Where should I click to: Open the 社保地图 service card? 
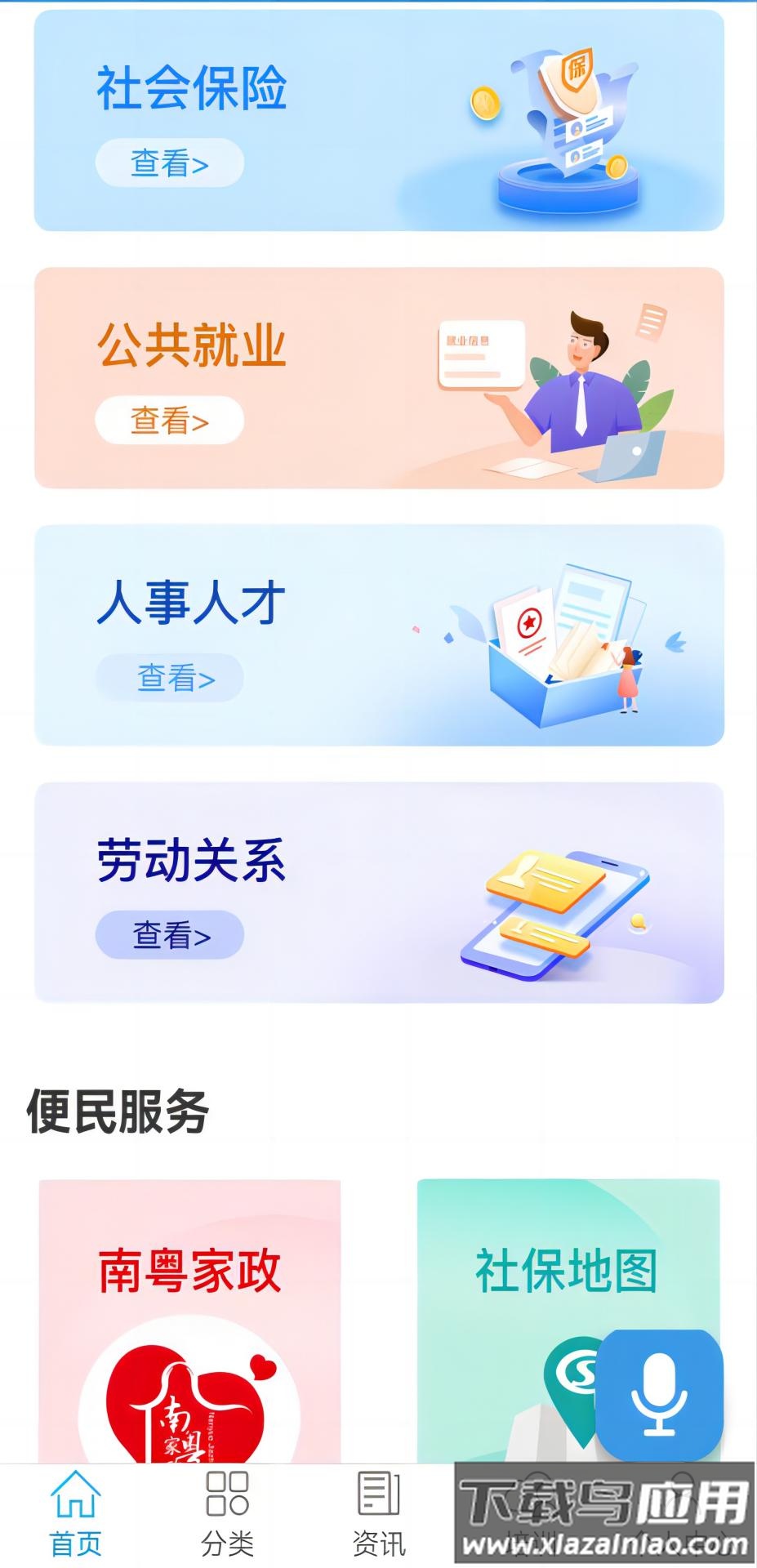coord(523,1290)
